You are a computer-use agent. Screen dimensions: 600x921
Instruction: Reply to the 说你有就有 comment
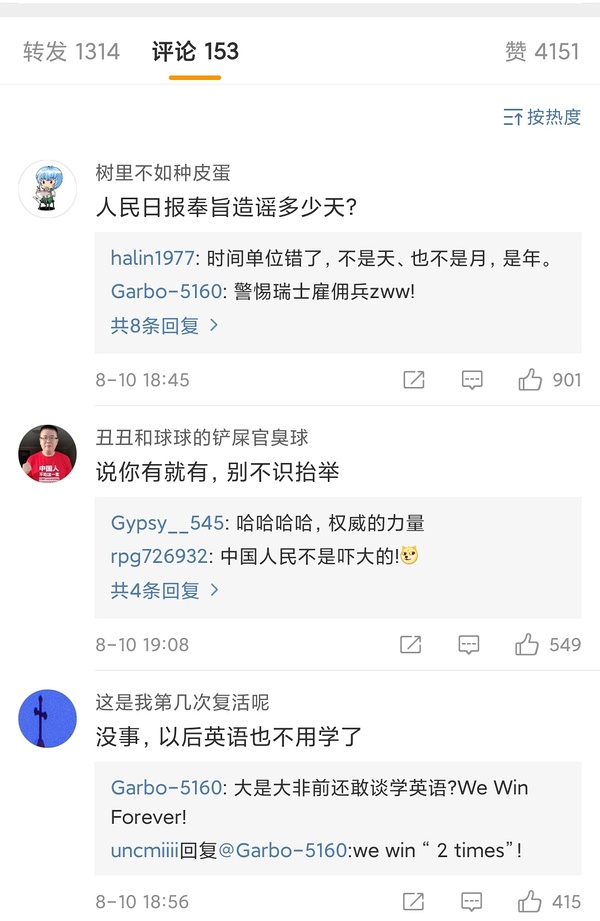[x=470, y=645]
